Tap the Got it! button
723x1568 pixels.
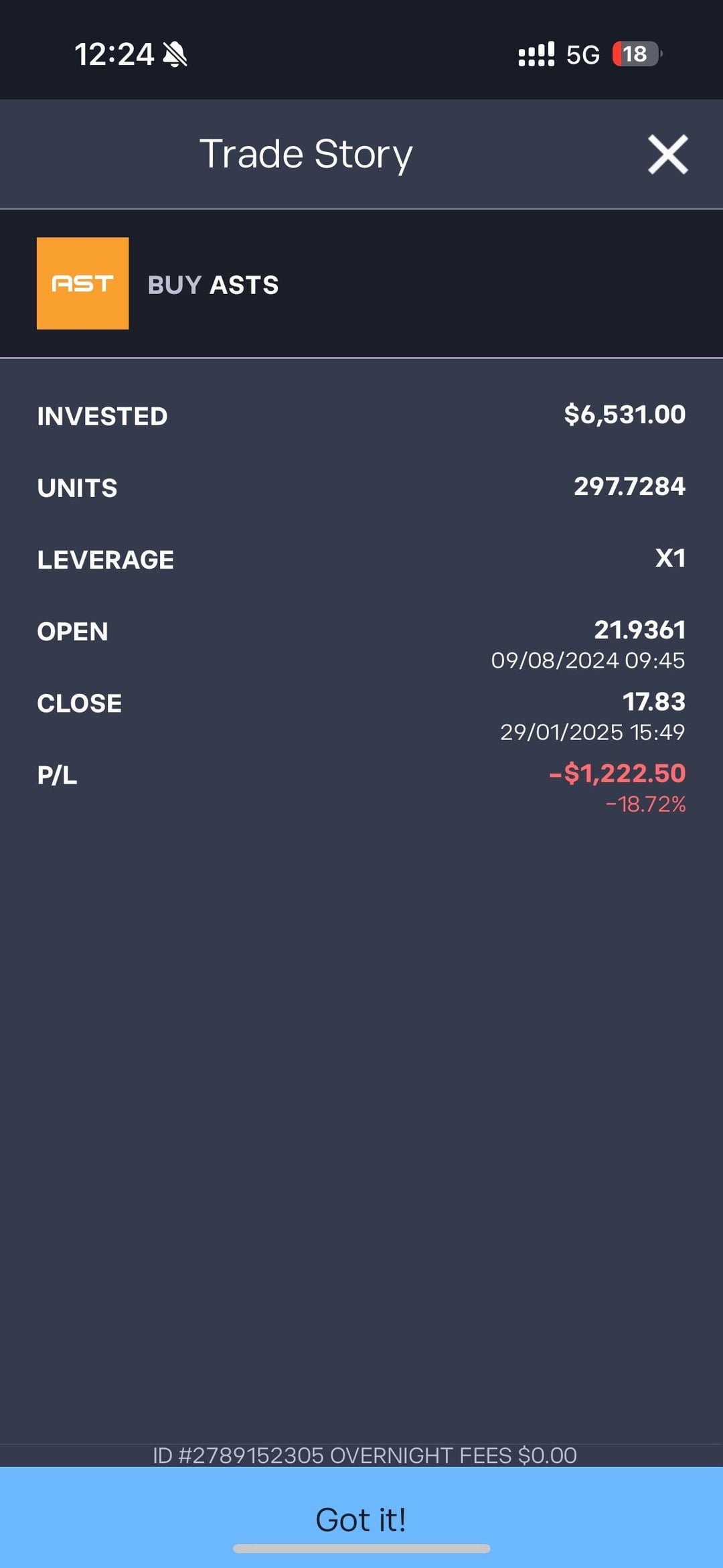click(361, 1518)
